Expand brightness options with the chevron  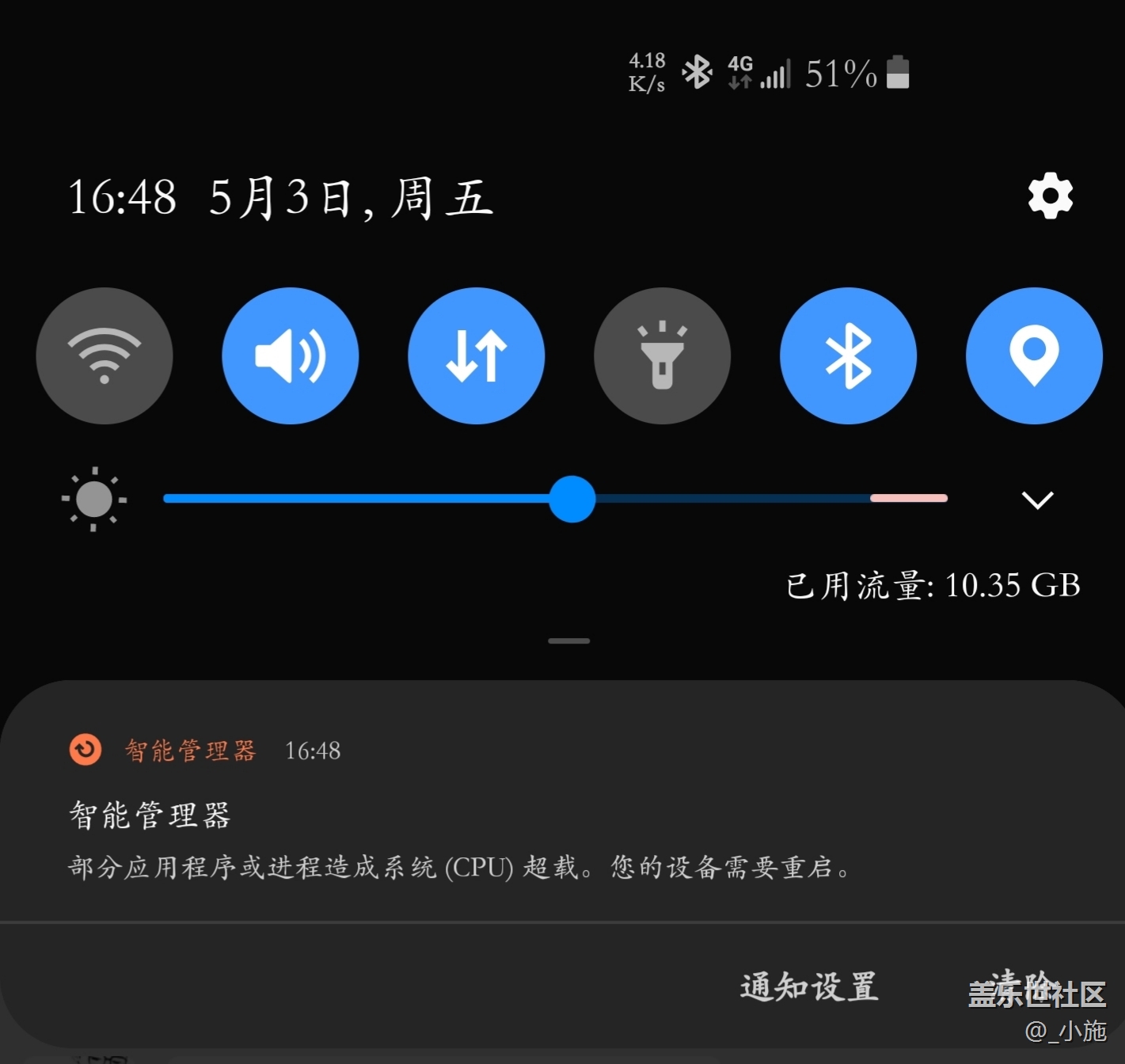click(1037, 500)
